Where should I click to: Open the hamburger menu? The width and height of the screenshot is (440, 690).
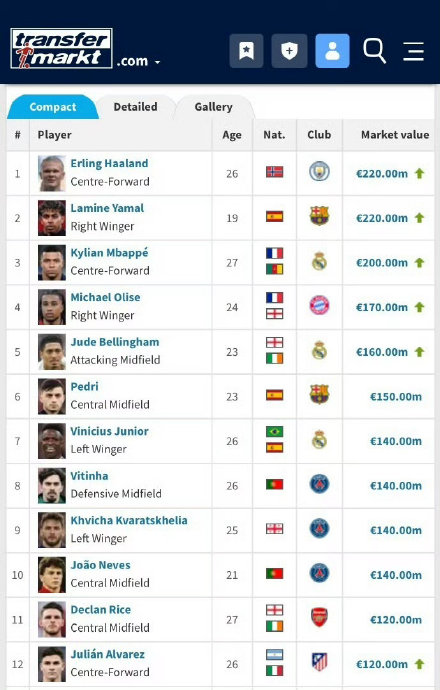point(414,51)
